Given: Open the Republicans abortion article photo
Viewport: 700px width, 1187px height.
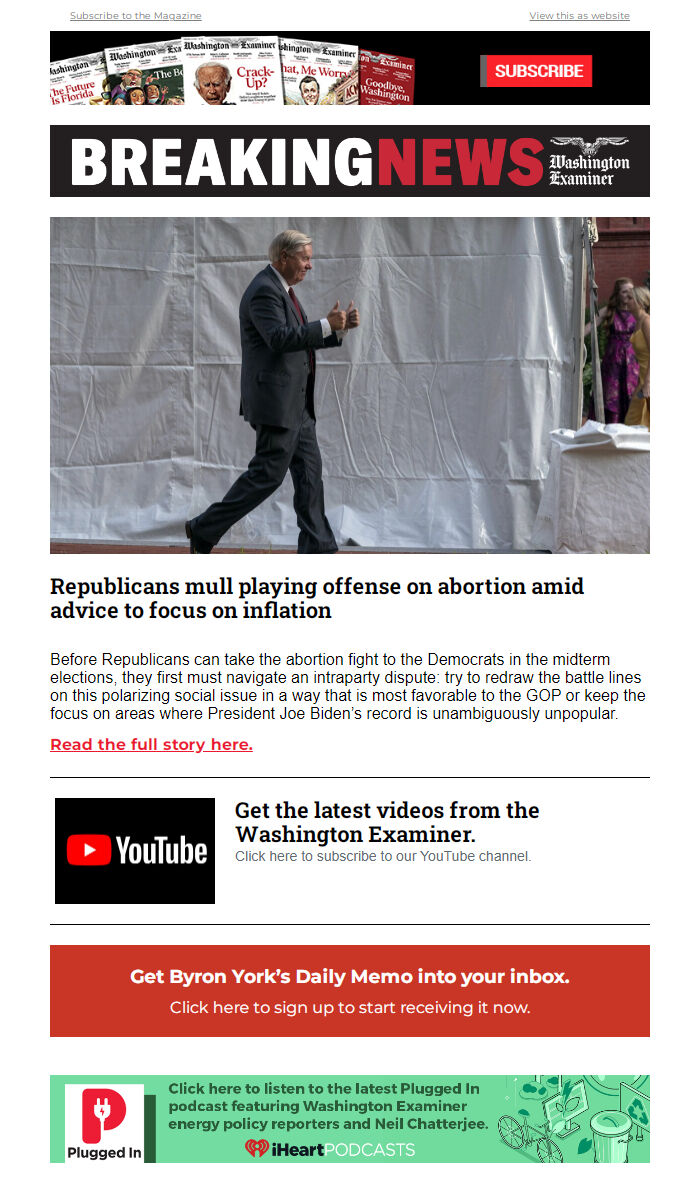Looking at the screenshot, I should click(350, 385).
